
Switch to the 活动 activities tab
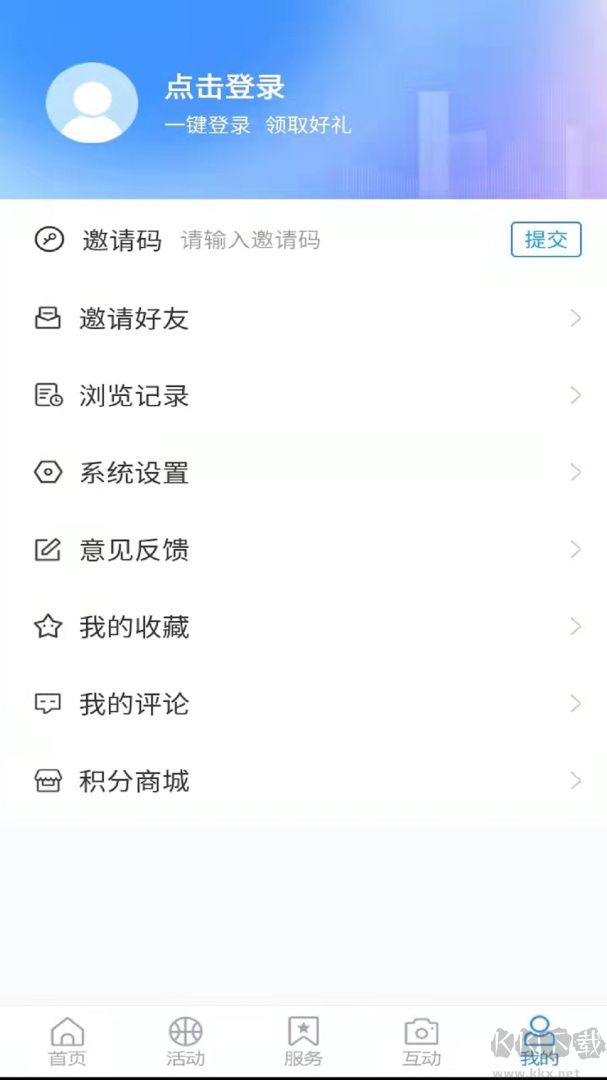coord(186,1041)
